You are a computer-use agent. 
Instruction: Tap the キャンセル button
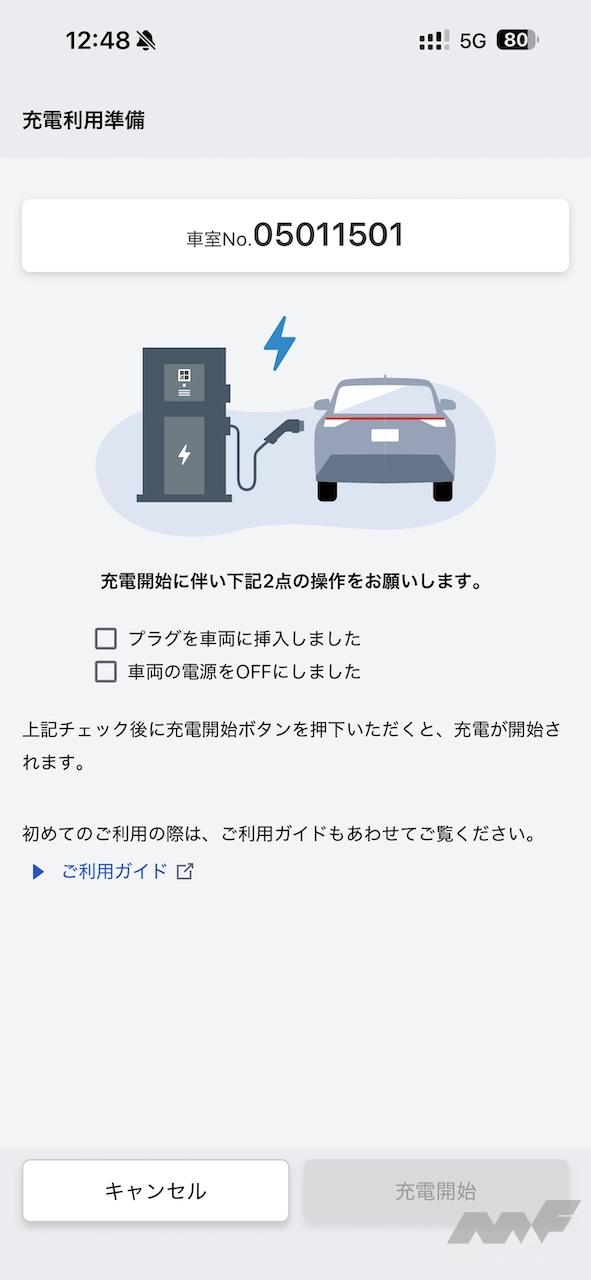[x=156, y=1190]
